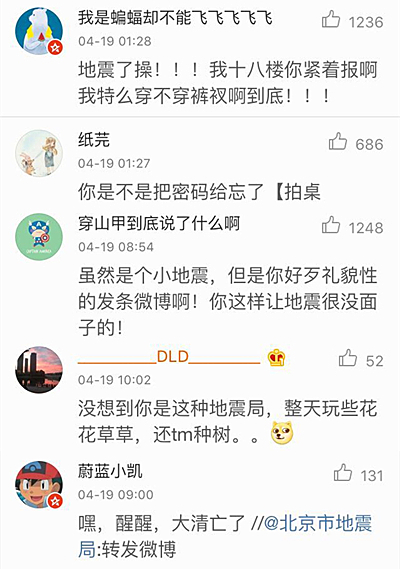Viewport: 400px width, 569px height.
Task: Like 蔚蓝小凯's comment
Action: [343, 473]
